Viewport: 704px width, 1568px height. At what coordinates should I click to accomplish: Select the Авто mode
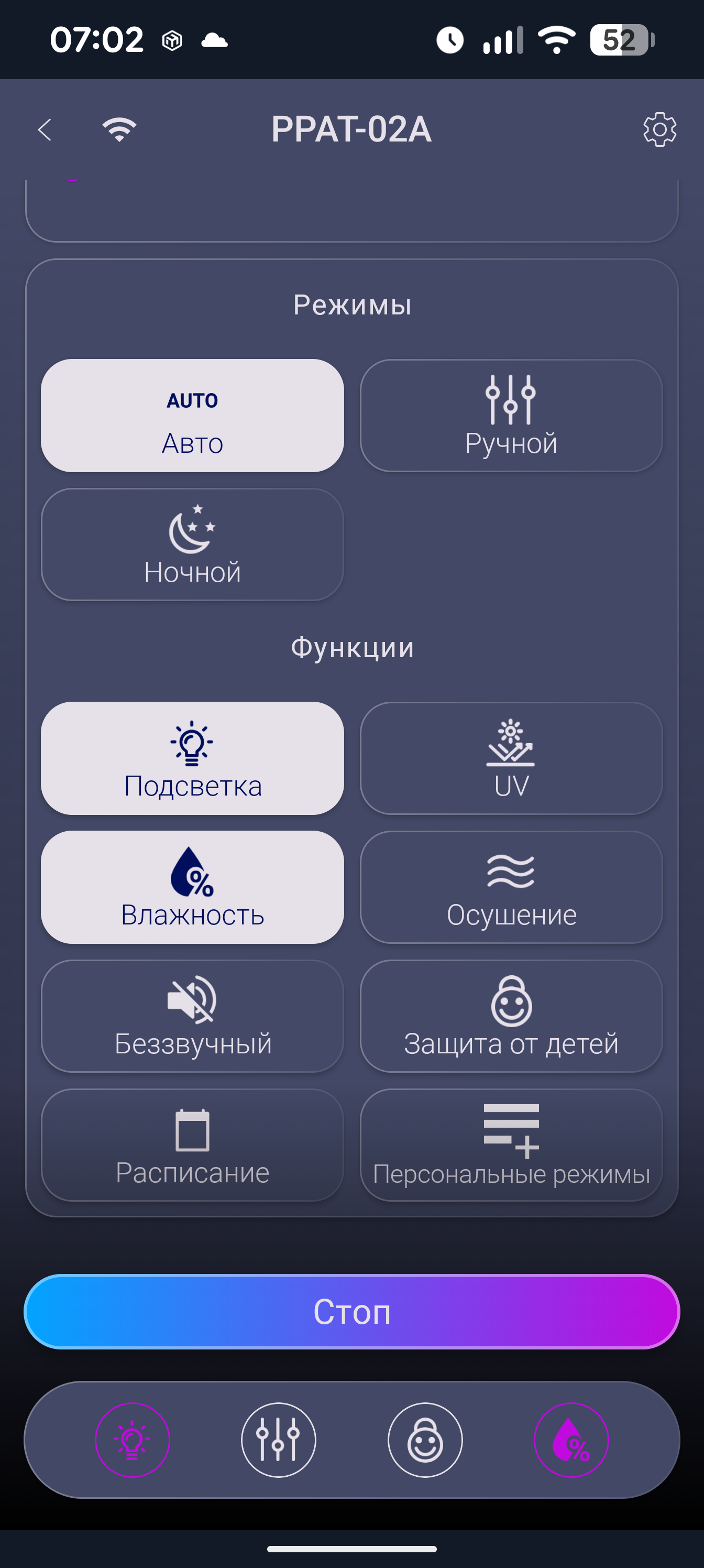pyautogui.click(x=192, y=416)
